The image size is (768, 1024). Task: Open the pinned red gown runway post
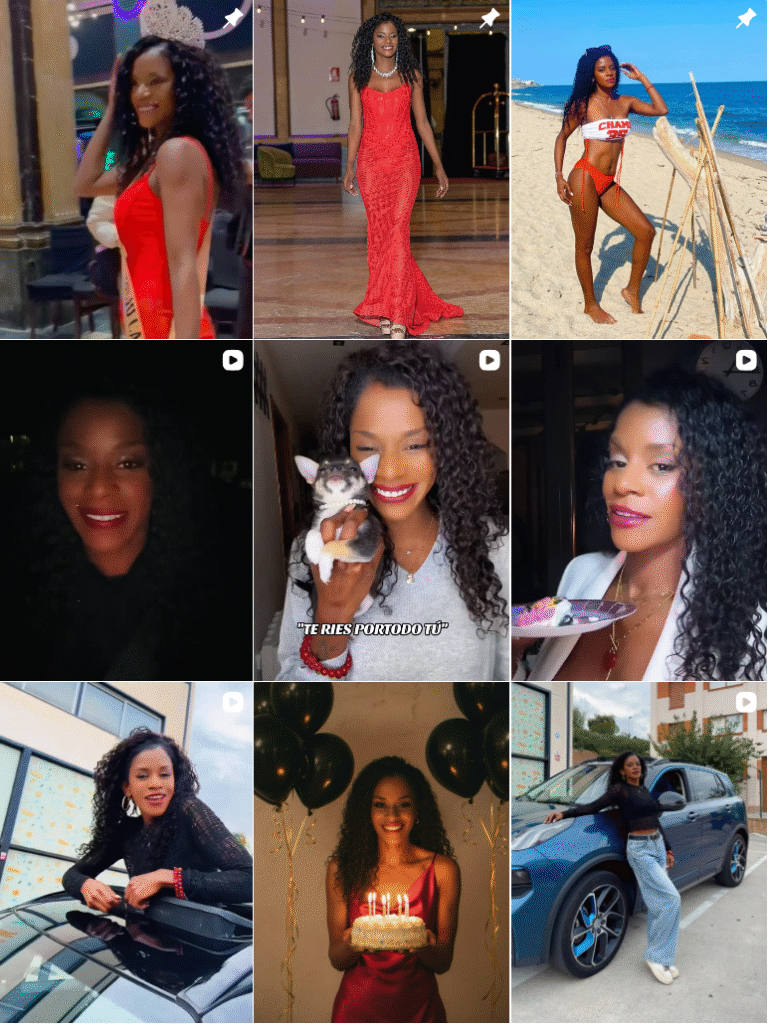382,169
